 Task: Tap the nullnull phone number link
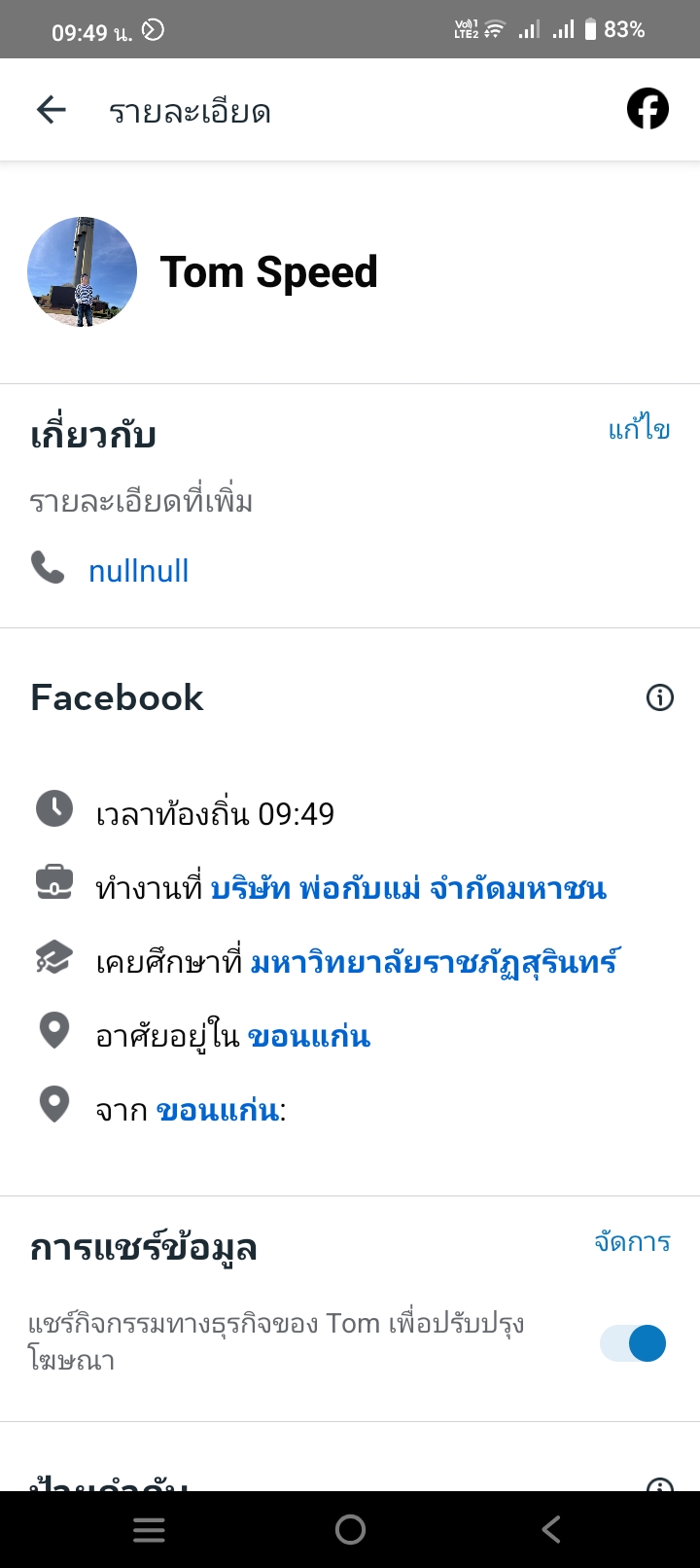tap(138, 571)
